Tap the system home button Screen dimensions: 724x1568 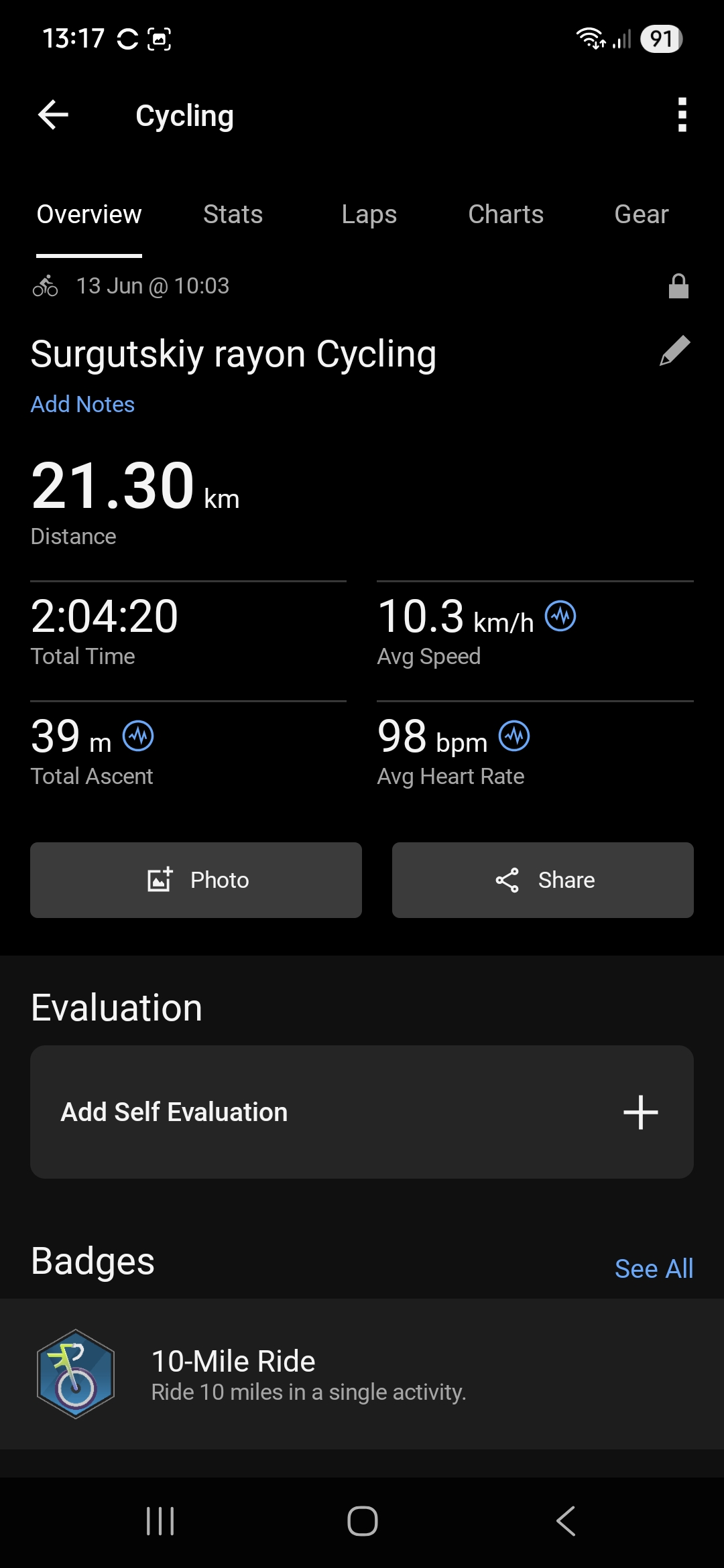[x=363, y=1521]
